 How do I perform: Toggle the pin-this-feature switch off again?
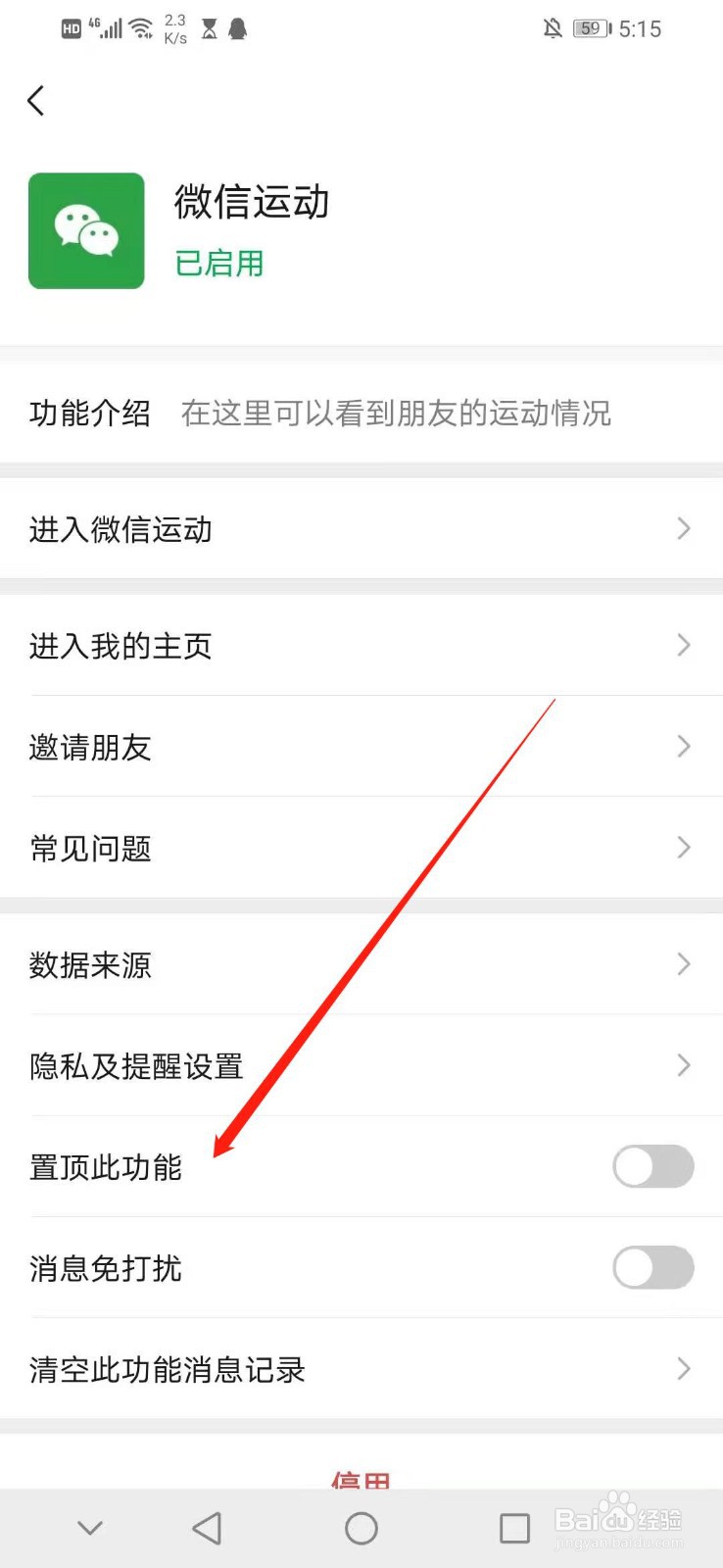coord(652,1166)
